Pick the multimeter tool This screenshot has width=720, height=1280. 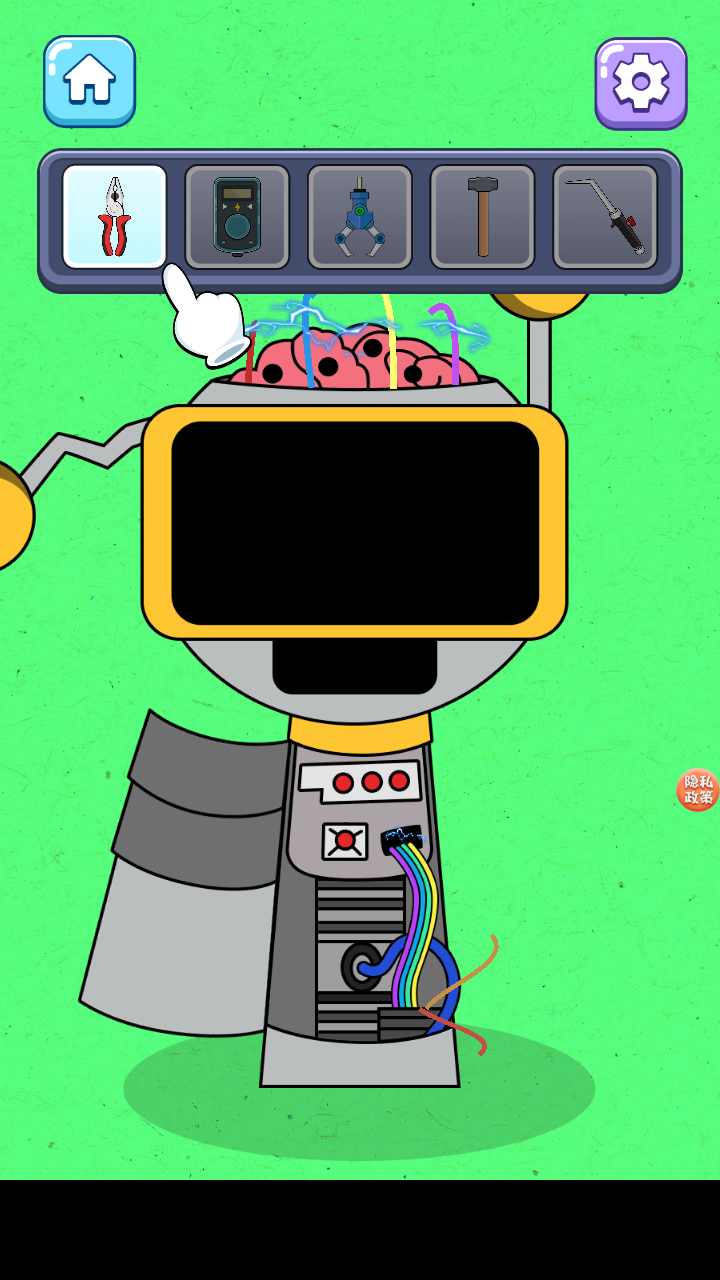pos(237,217)
